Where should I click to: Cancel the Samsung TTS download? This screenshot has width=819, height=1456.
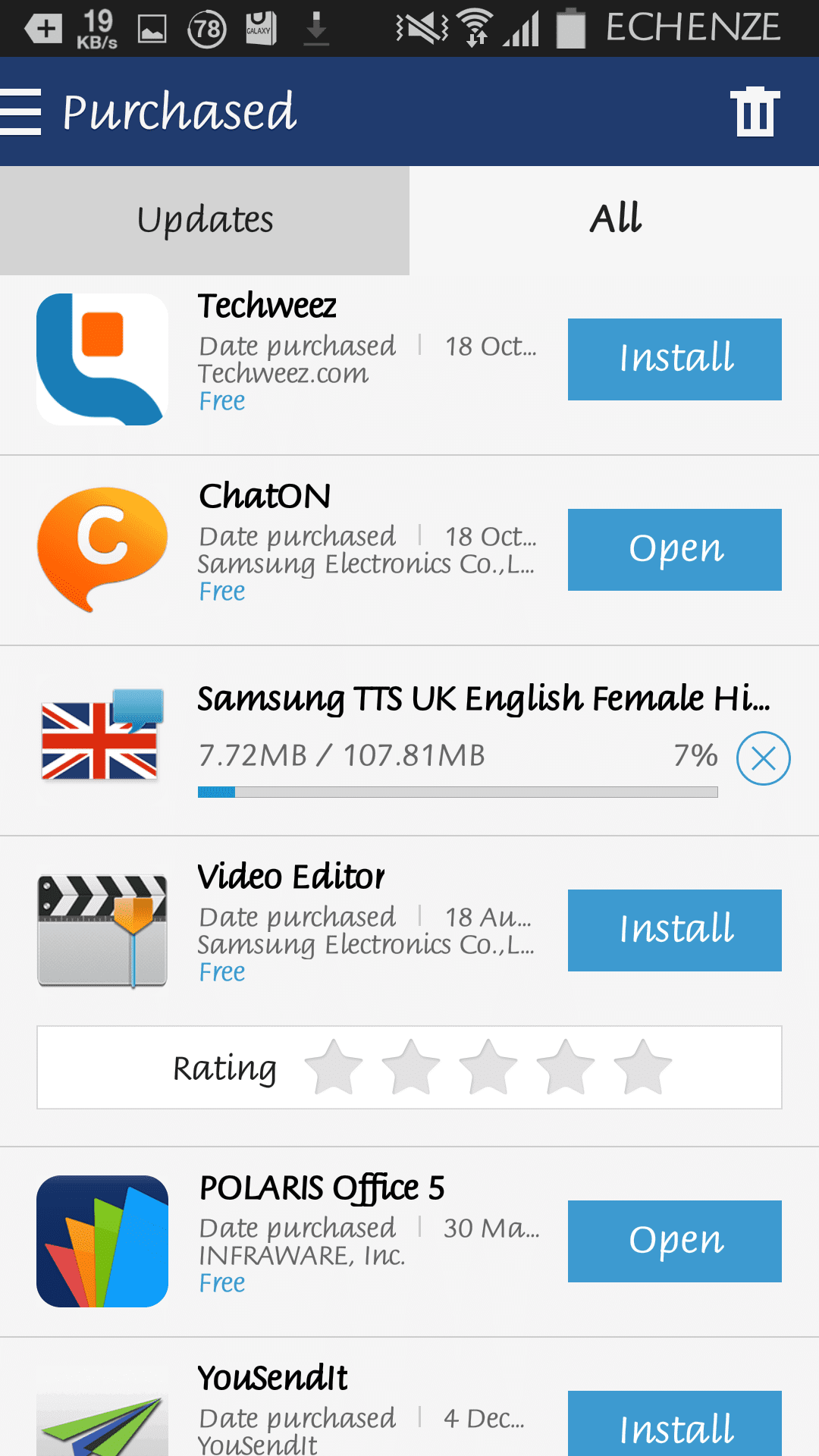tap(763, 758)
